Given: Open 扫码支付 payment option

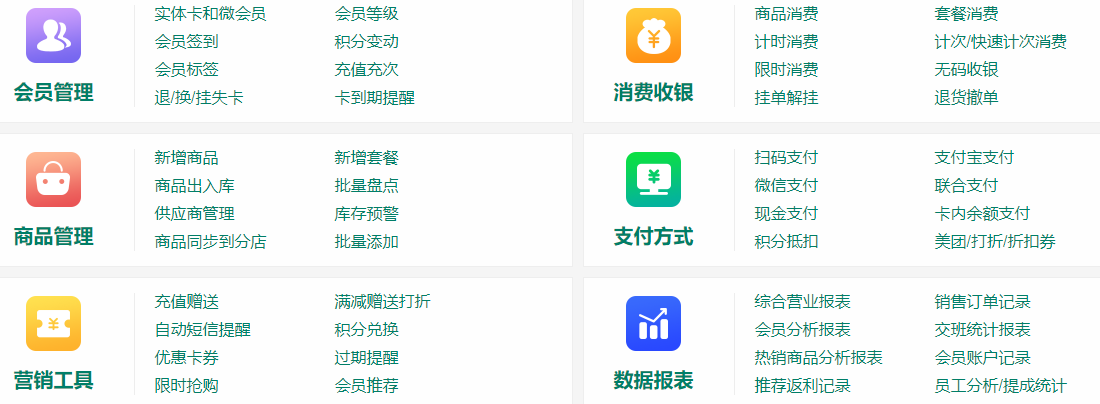Looking at the screenshot, I should click(x=786, y=158).
